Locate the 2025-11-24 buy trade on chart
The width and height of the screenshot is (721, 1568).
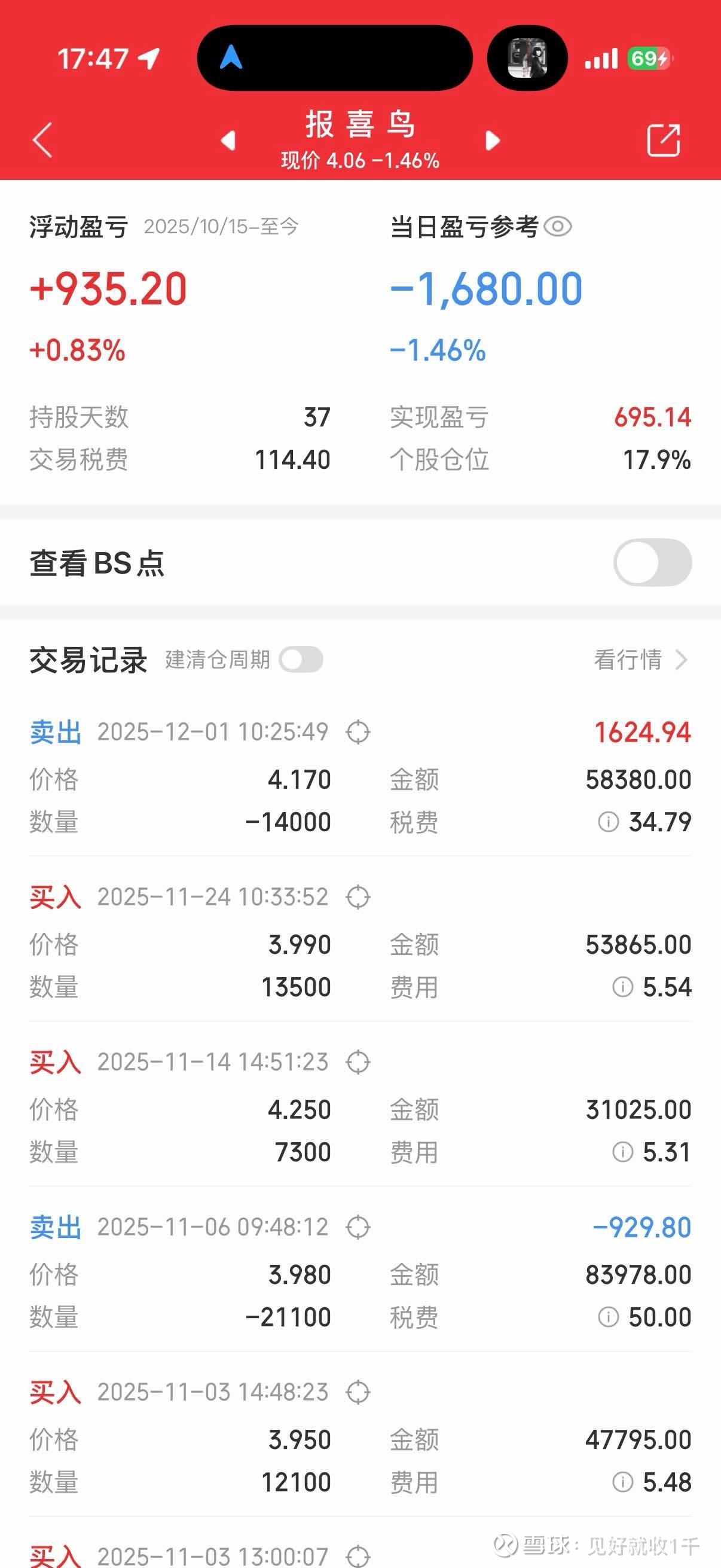(x=358, y=897)
